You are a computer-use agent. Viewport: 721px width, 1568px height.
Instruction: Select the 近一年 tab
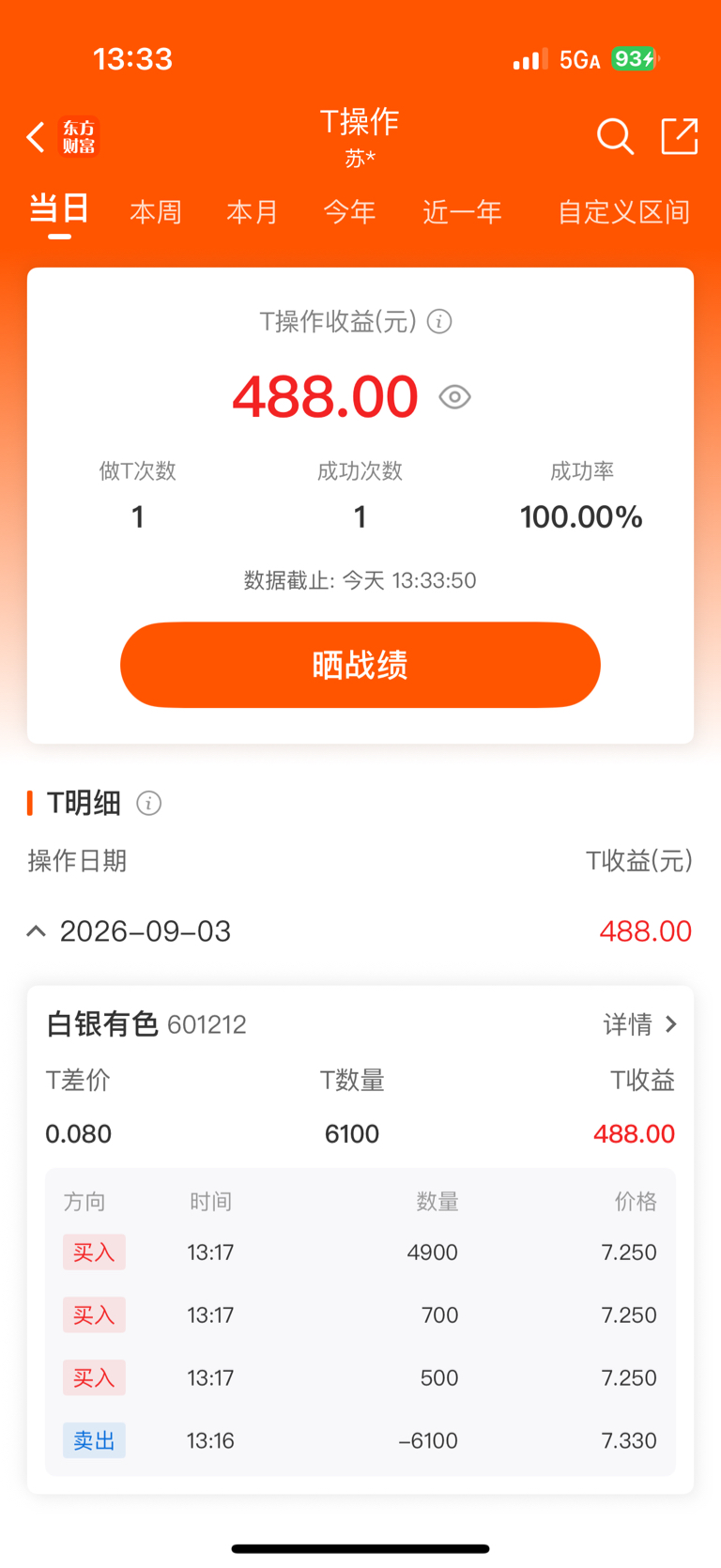[462, 212]
